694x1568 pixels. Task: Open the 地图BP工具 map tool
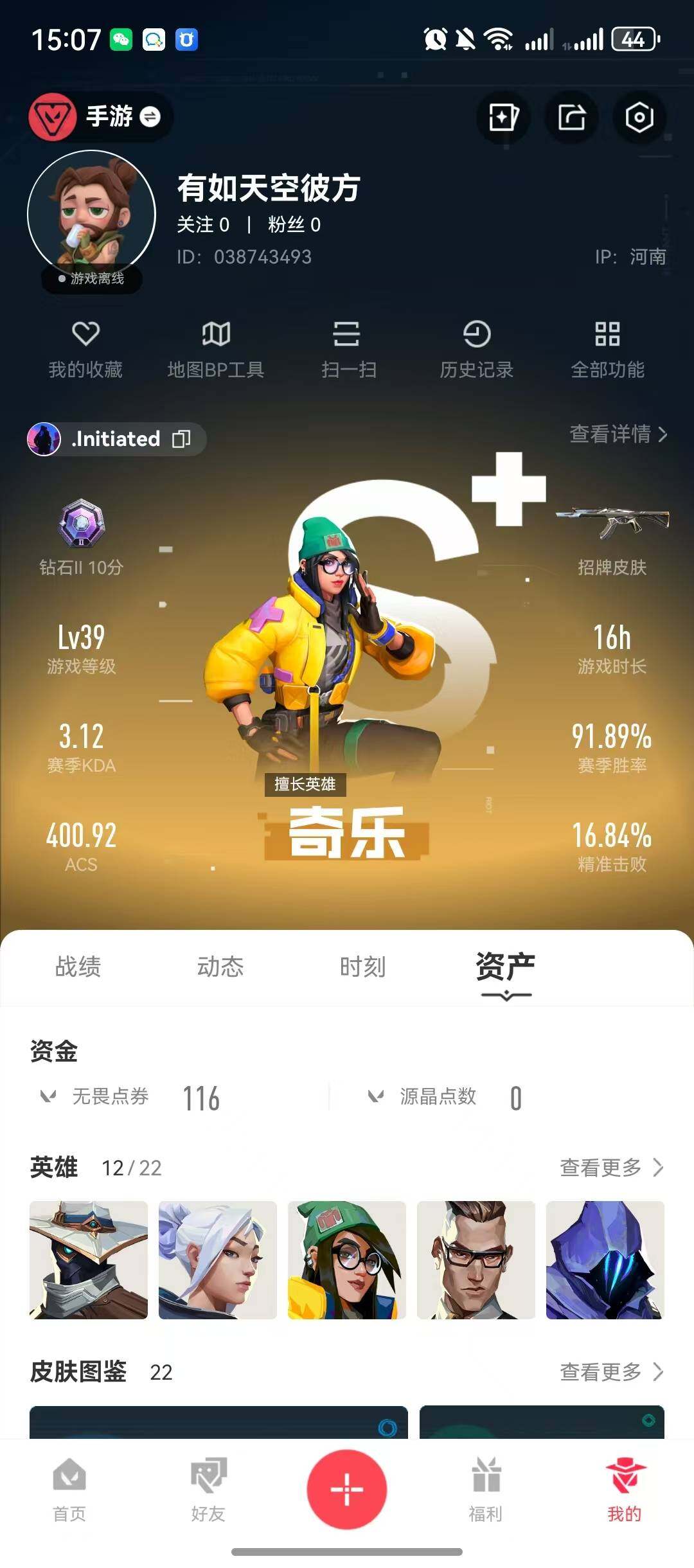217,349
